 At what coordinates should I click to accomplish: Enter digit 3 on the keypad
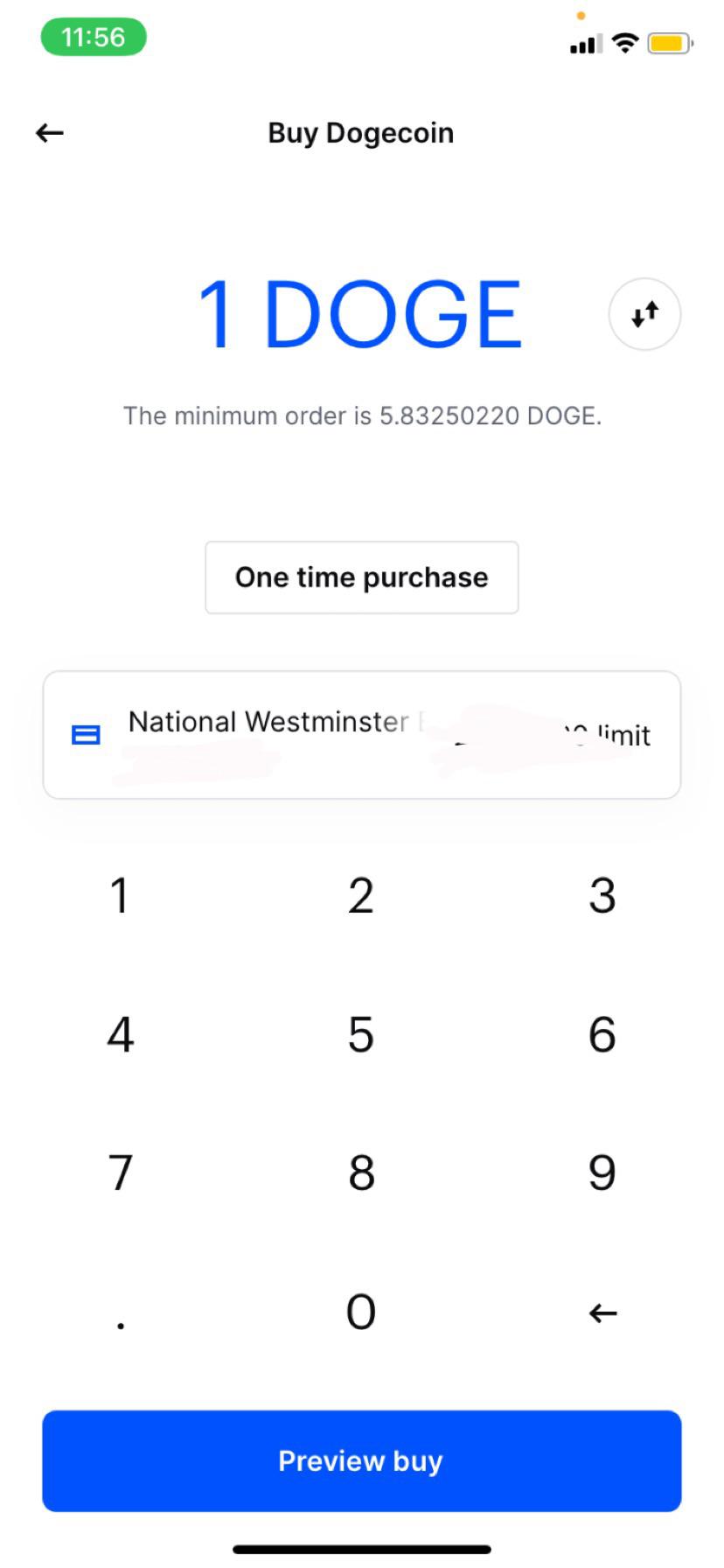tap(602, 896)
